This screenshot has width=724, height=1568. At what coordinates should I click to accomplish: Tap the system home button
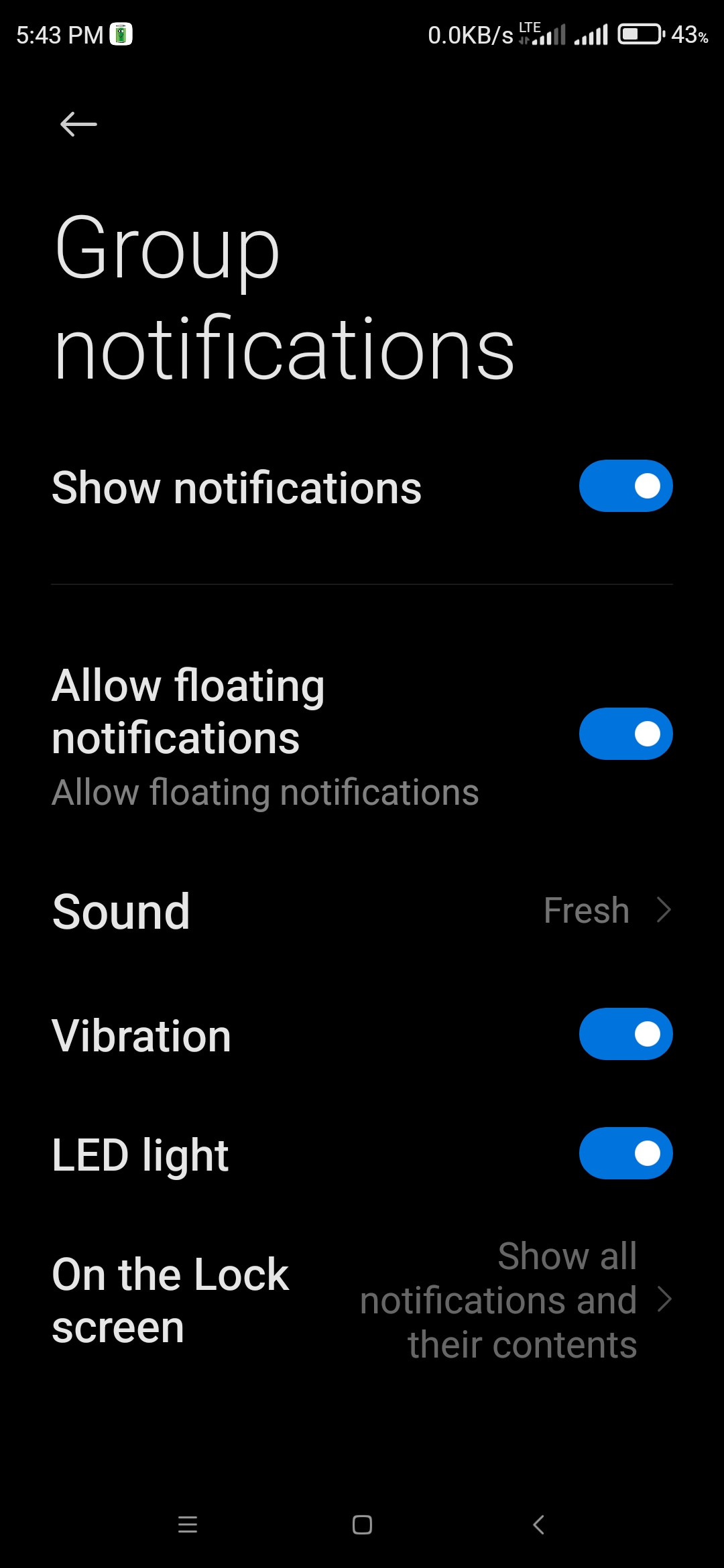[x=362, y=1525]
